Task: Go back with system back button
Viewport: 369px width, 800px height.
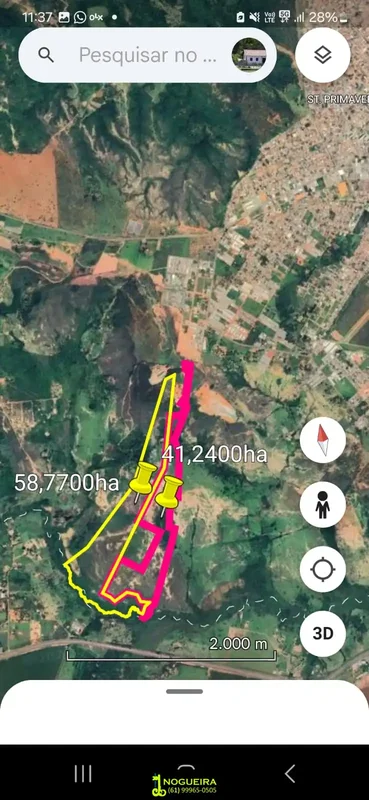Action: pos(290,773)
